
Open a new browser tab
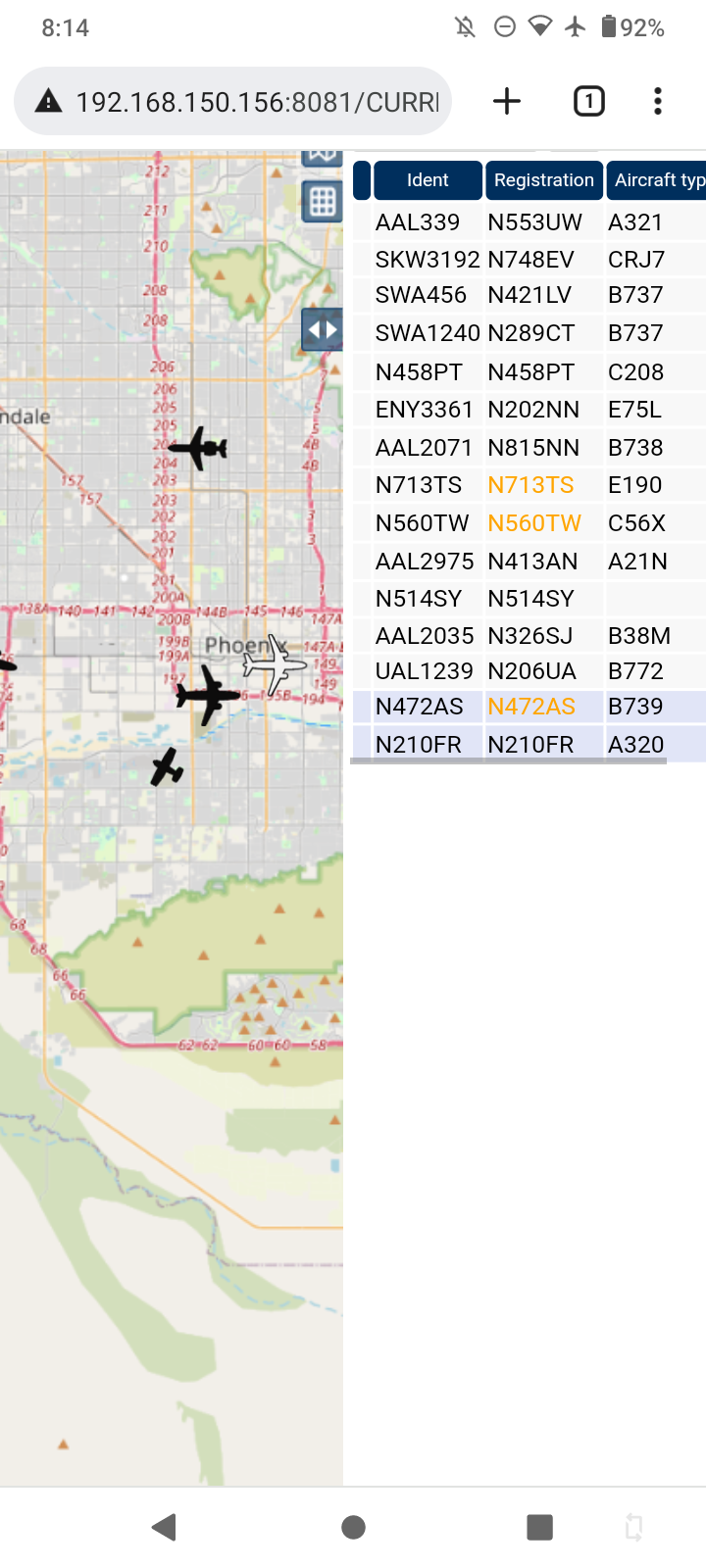pos(507,101)
